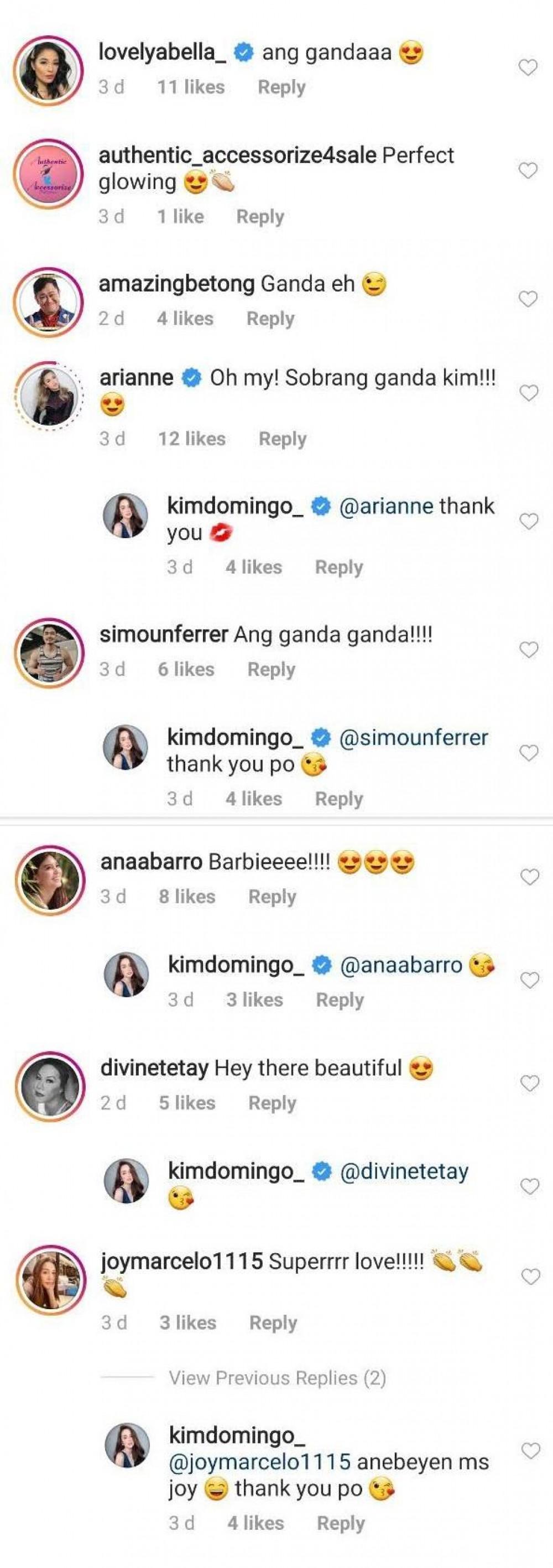Reply to divinetetay's comment
Viewport: 553px width, 1568px height.
[272, 1103]
